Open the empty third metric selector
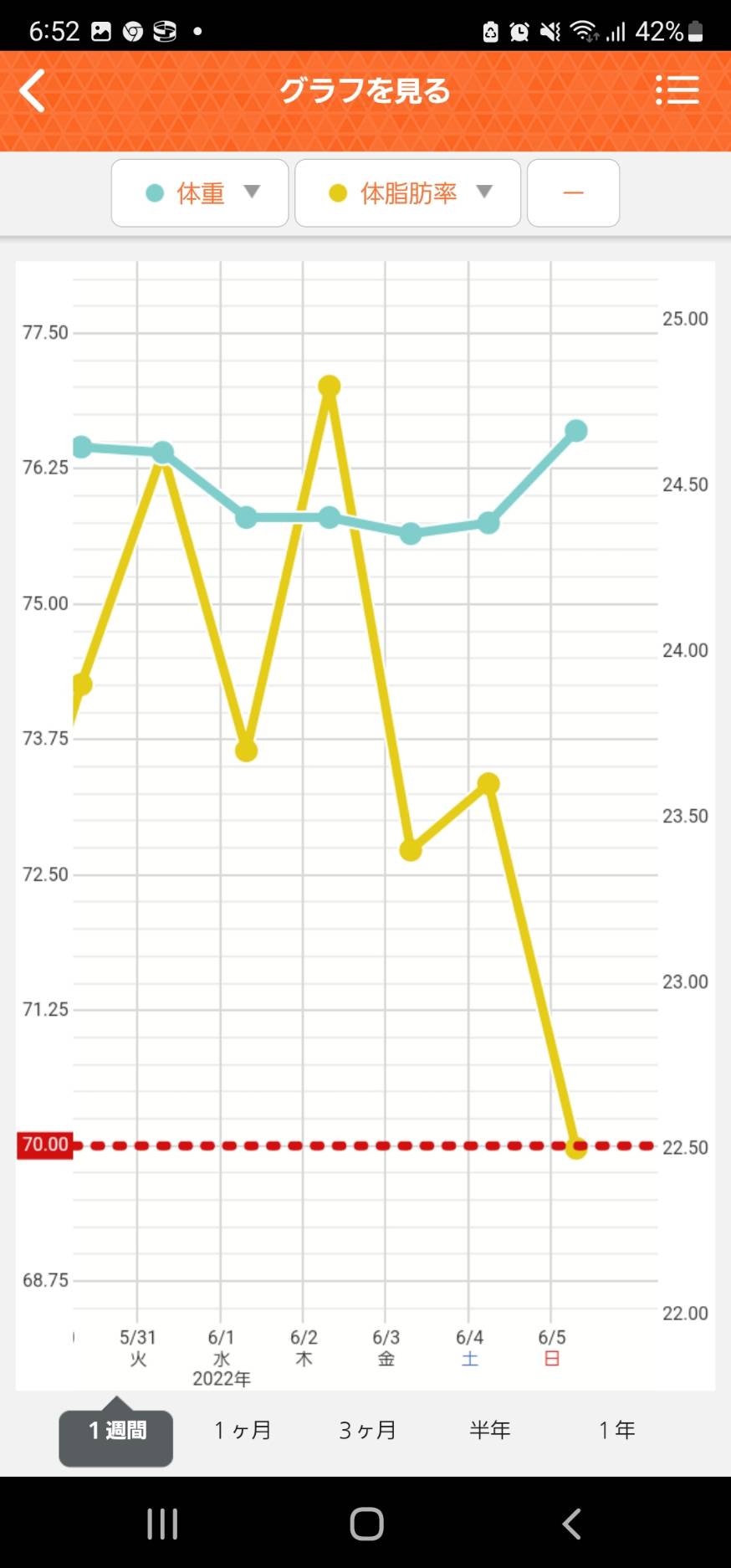The image size is (731, 1568). pyautogui.click(x=573, y=192)
